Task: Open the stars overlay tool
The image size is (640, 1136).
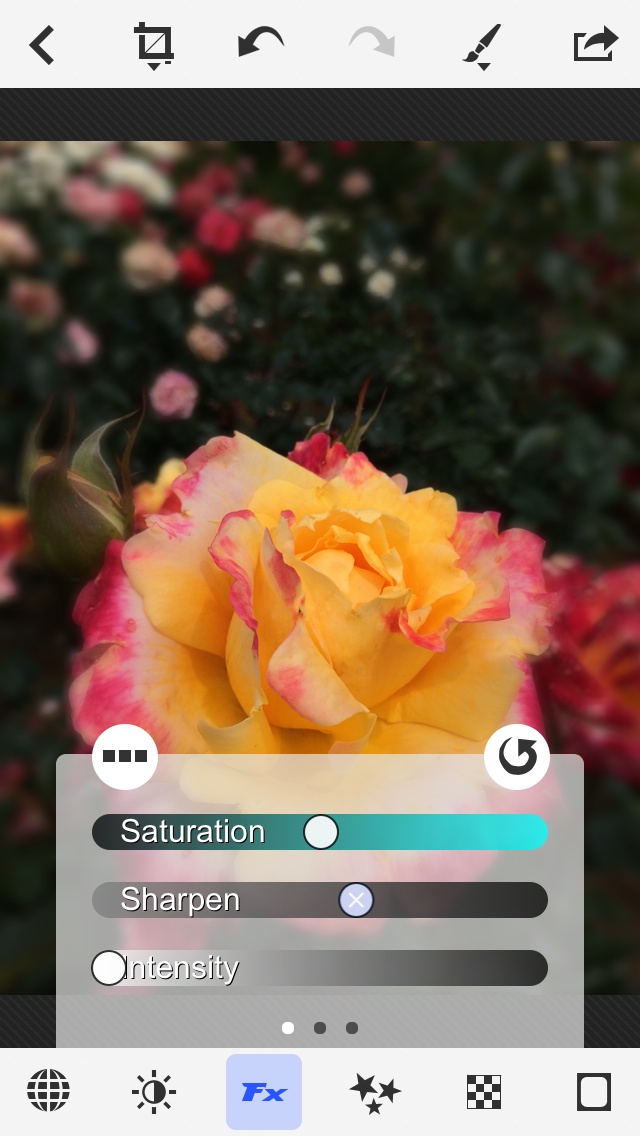Action: (x=375, y=1092)
